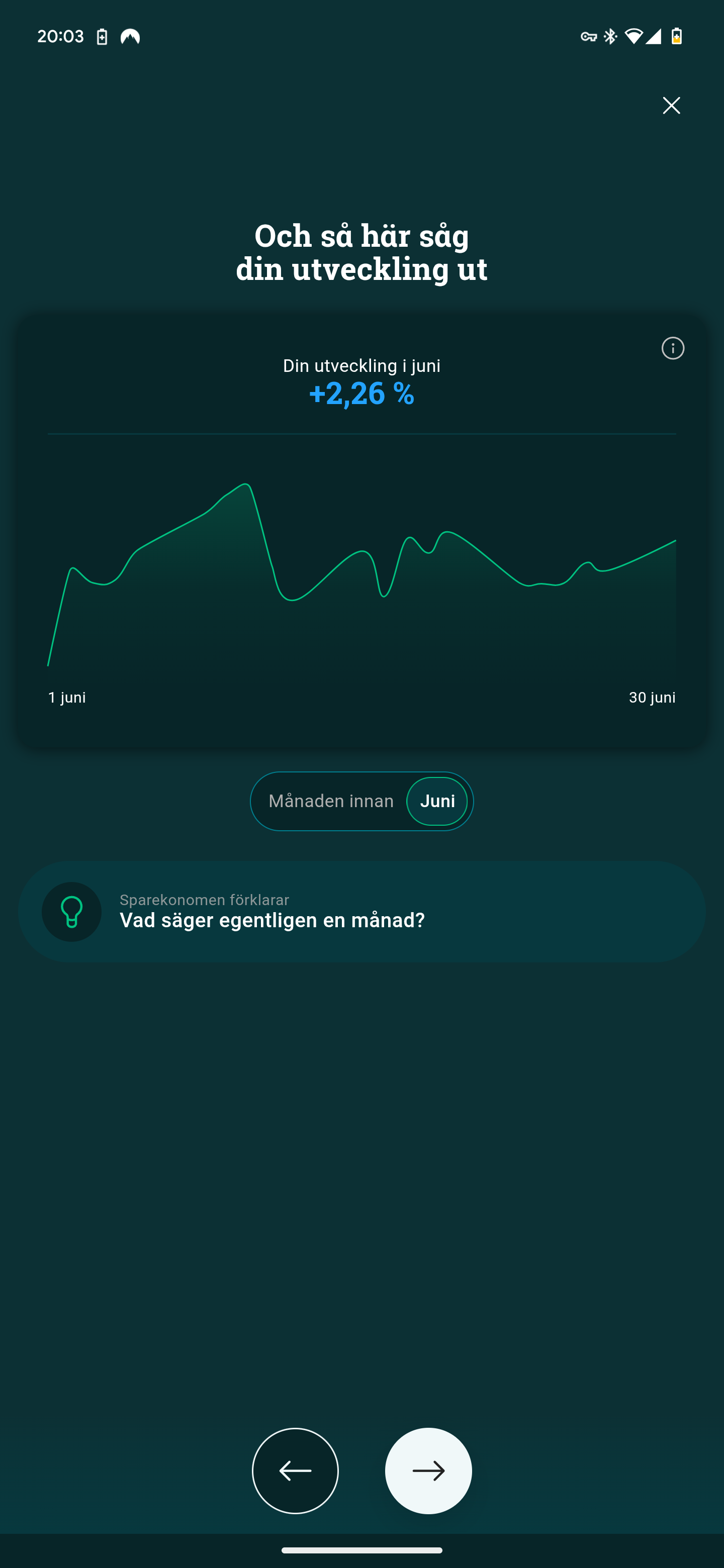The height and width of the screenshot is (1568, 724).
Task: Go back with the left arrow button
Action: [295, 1471]
